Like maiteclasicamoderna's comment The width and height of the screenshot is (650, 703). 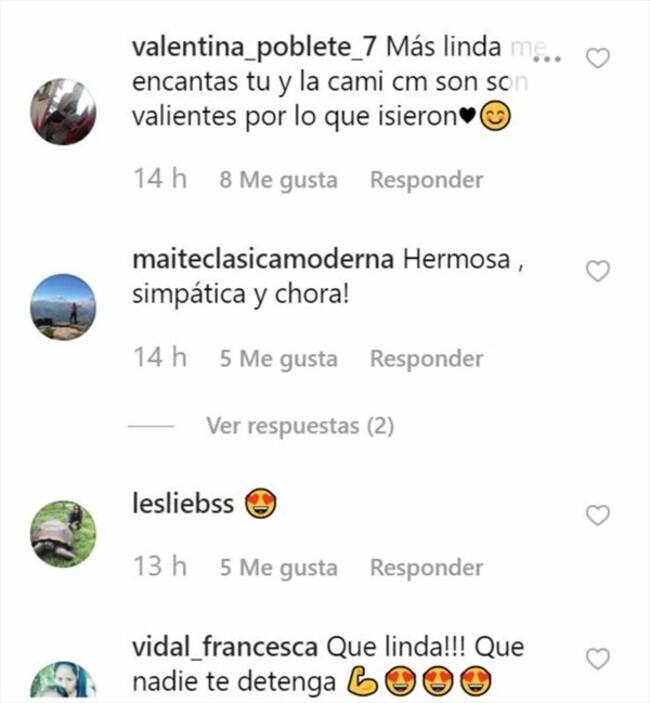tap(597, 271)
